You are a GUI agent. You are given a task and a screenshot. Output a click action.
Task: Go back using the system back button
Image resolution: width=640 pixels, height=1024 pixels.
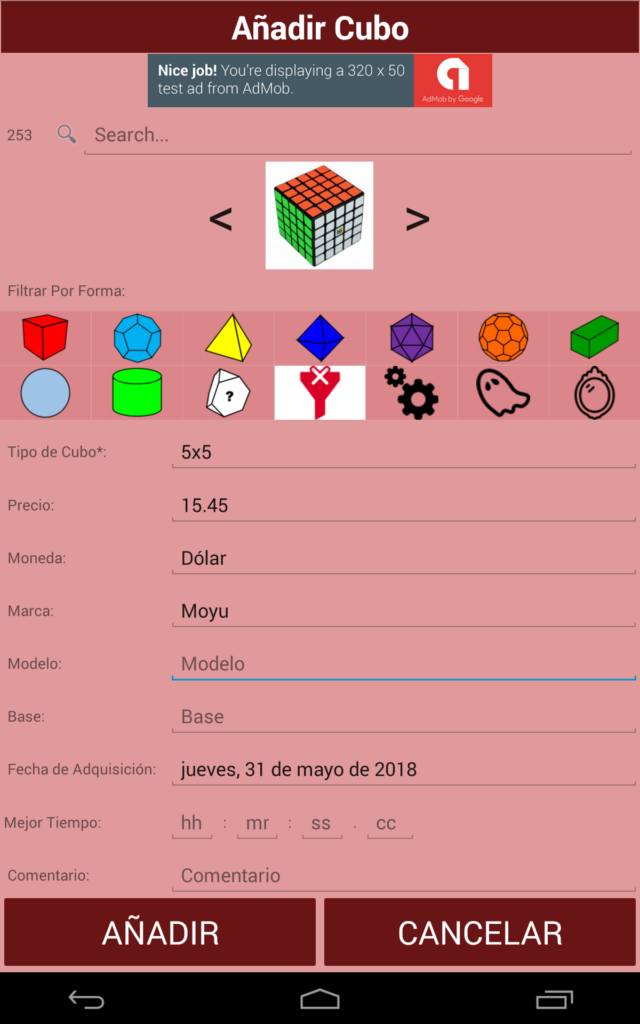(x=86, y=999)
